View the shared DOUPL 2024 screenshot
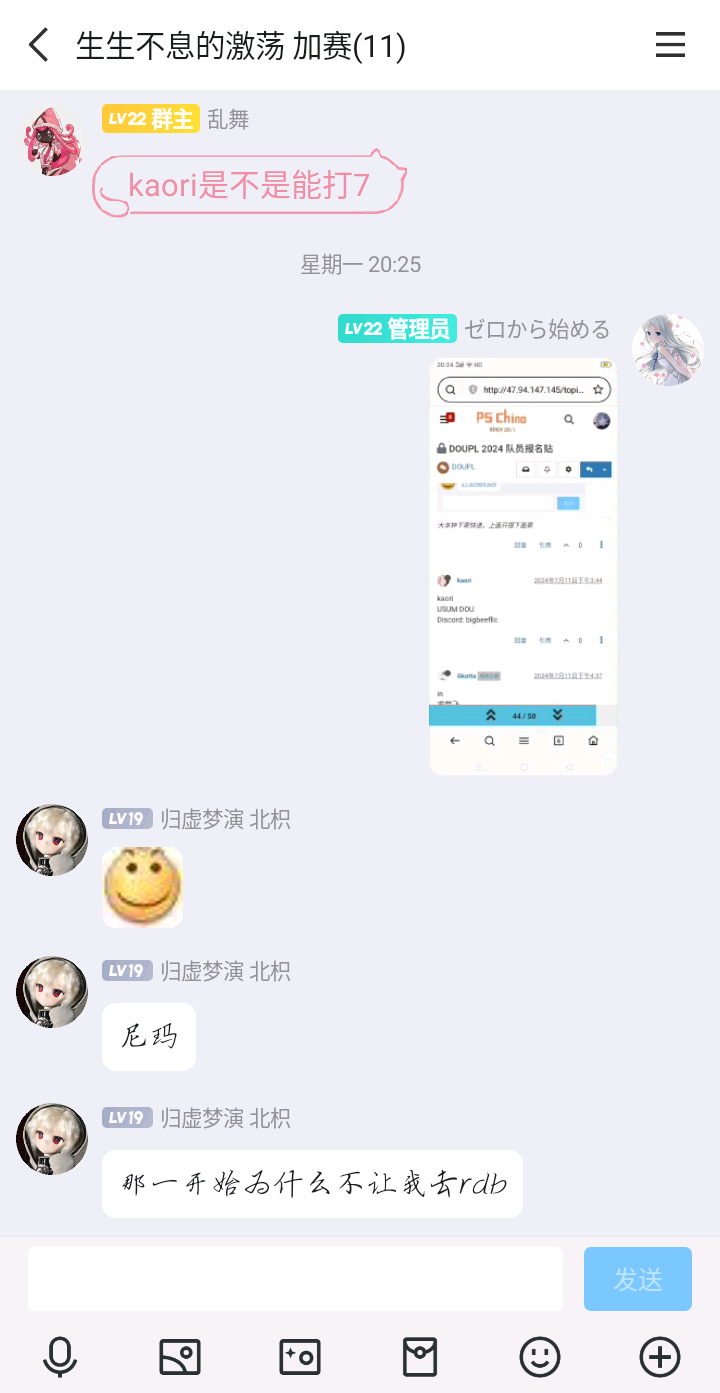This screenshot has width=720, height=1393. pos(523,566)
